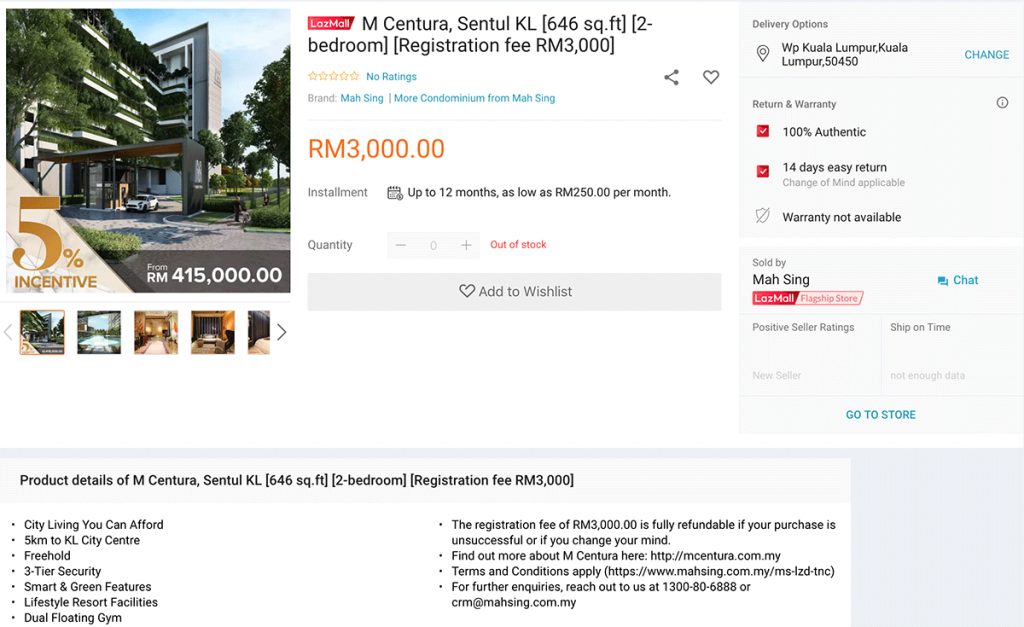1024x627 pixels.
Task: Show previous product image thumbnails
Action: tap(8, 332)
